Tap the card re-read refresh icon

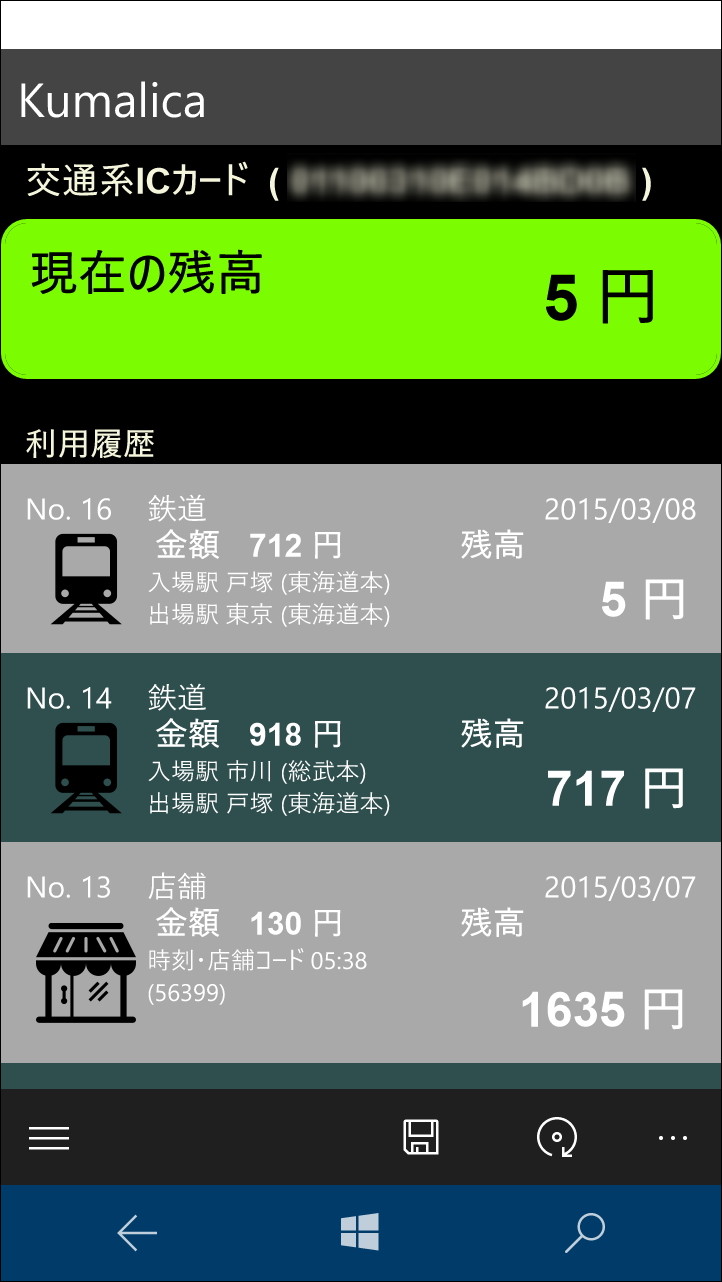point(557,1138)
